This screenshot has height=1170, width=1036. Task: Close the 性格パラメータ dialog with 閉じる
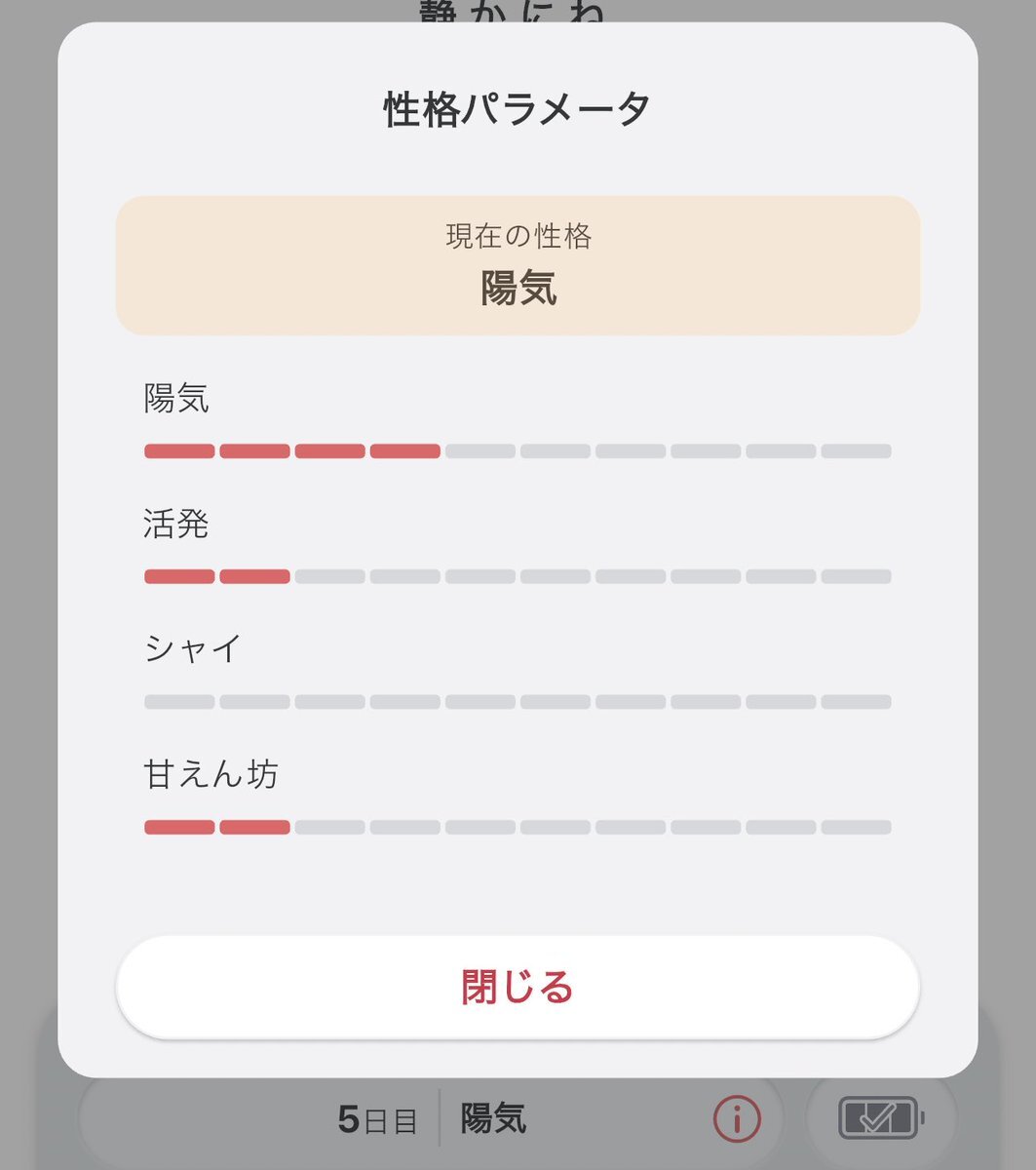(518, 987)
